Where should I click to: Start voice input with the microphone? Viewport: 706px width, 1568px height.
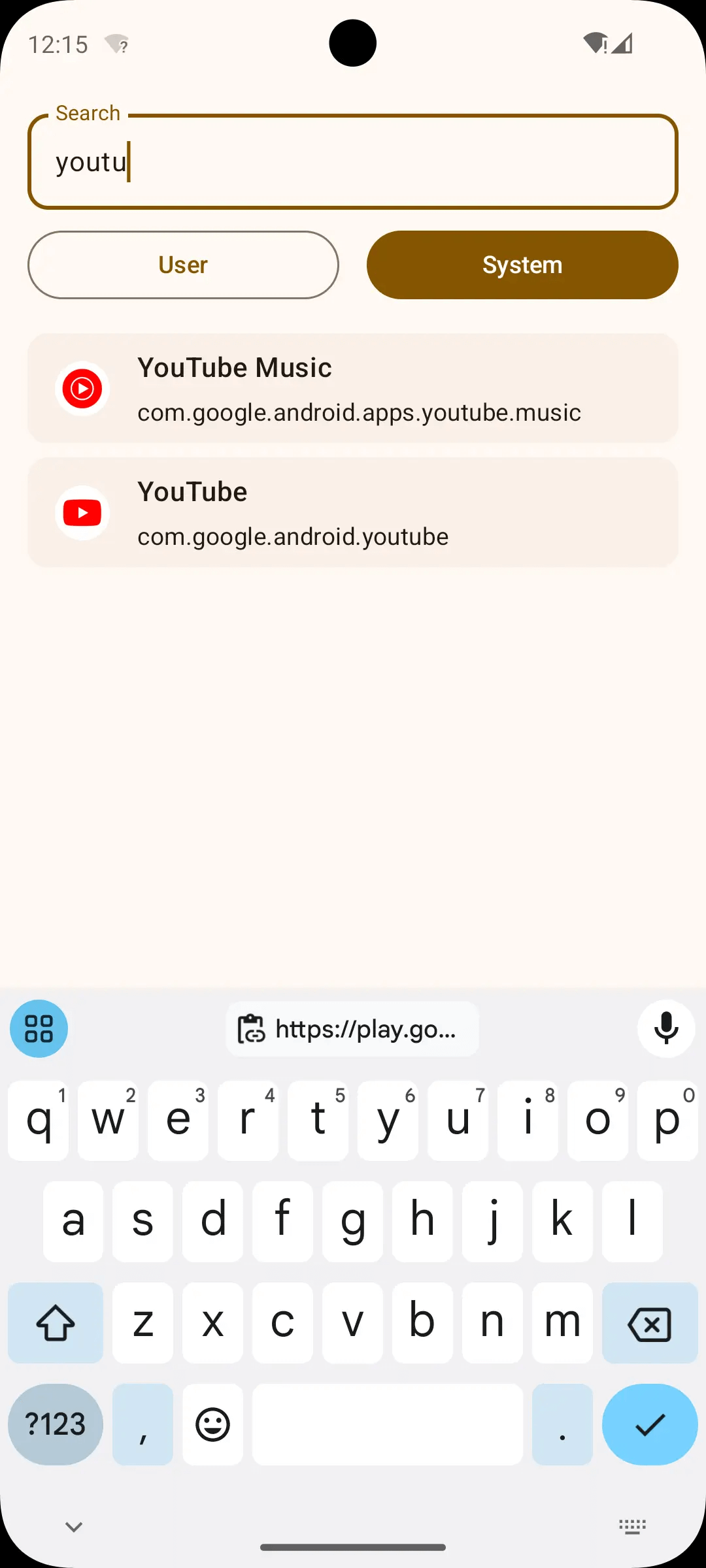coord(665,1029)
